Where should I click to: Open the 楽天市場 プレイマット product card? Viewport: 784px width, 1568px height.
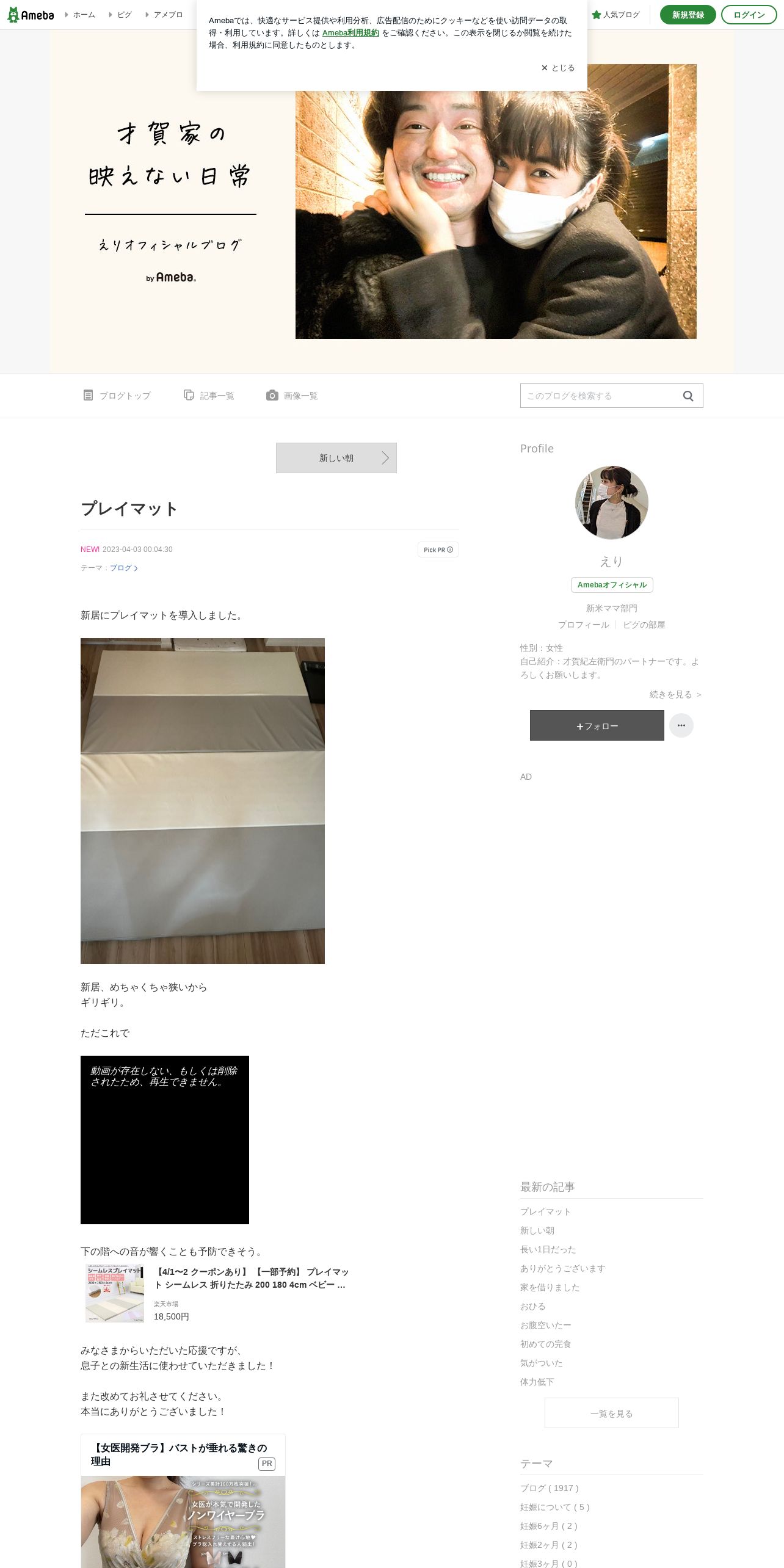[218, 1294]
